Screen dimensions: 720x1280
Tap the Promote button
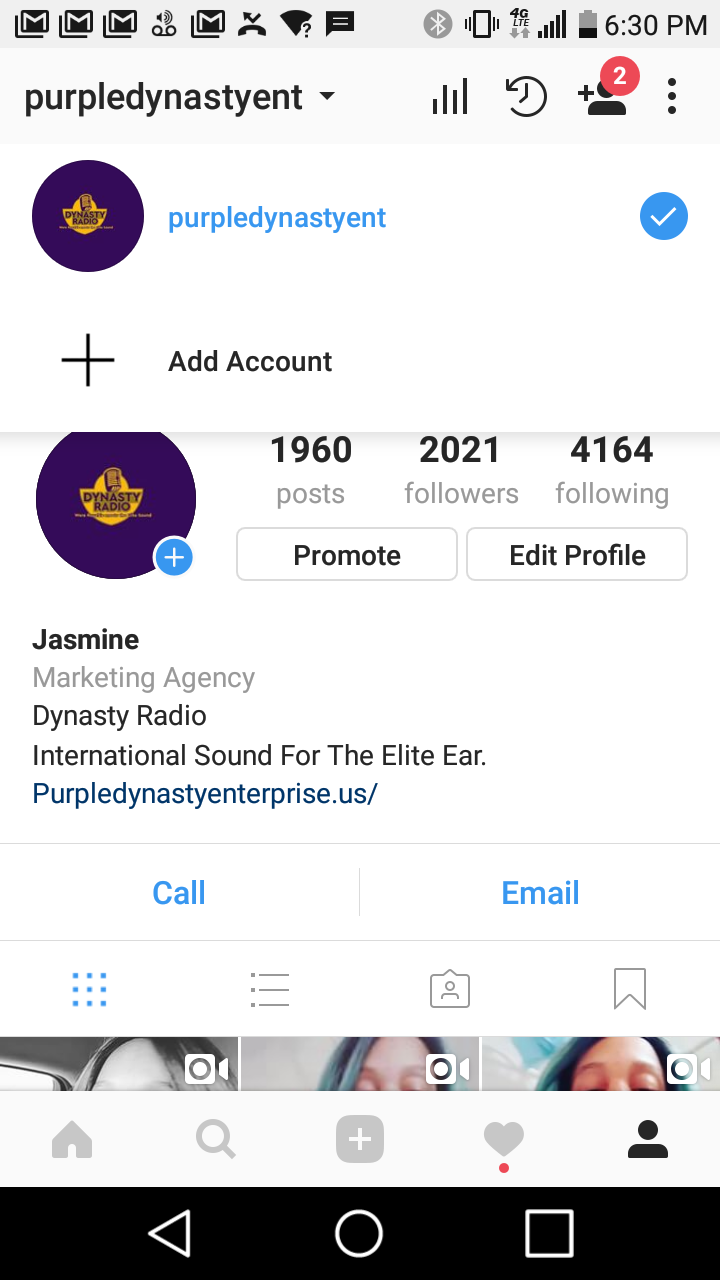point(347,555)
